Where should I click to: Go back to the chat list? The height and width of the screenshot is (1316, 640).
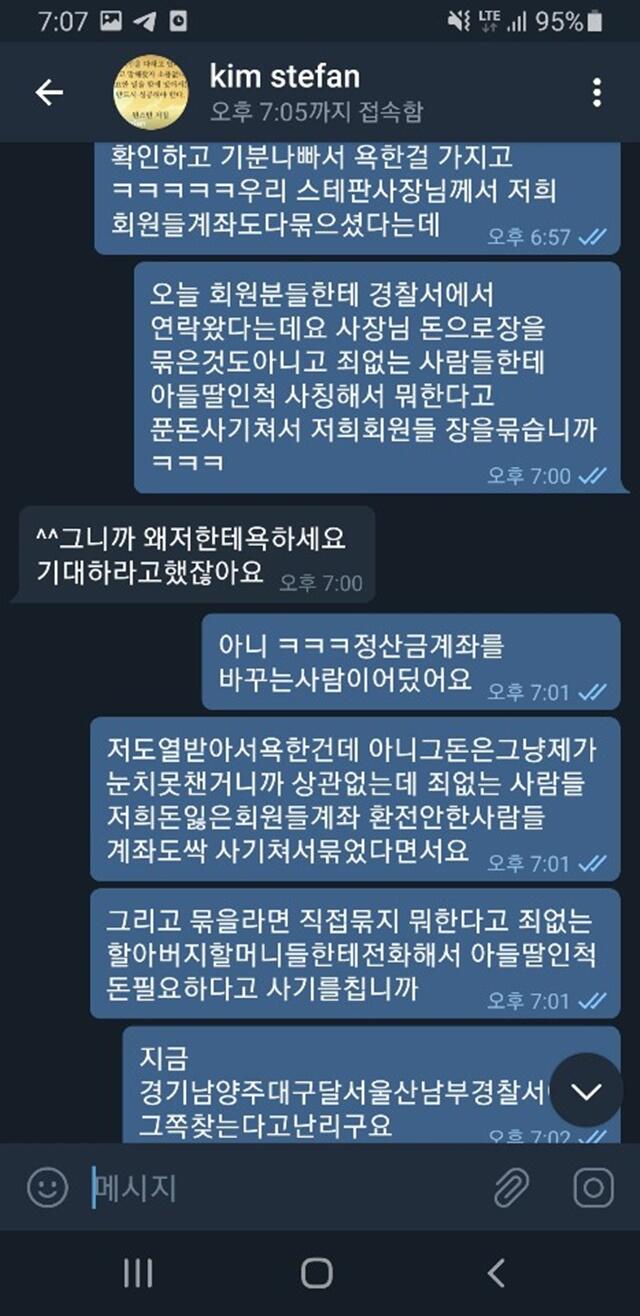(x=49, y=93)
